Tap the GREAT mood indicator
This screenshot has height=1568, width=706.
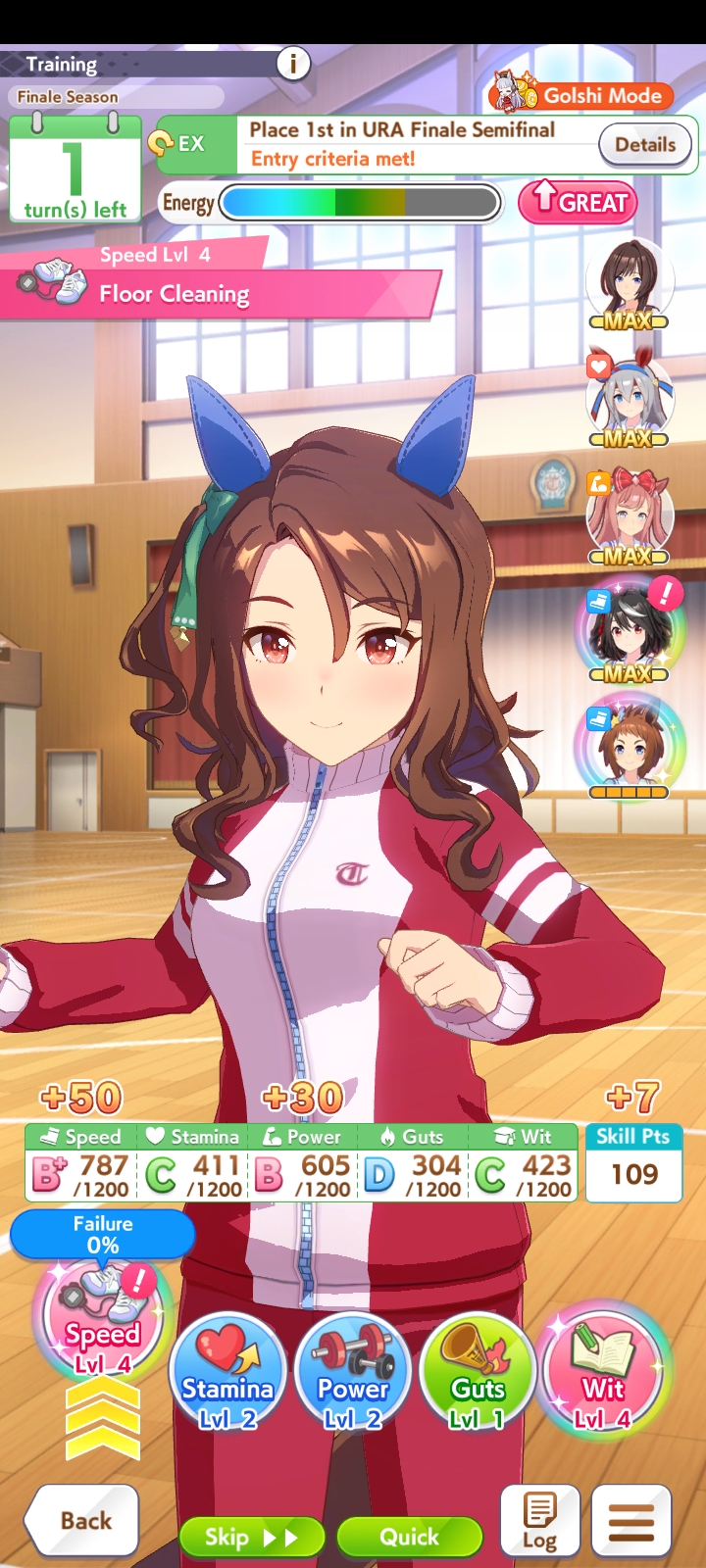pyautogui.click(x=579, y=202)
